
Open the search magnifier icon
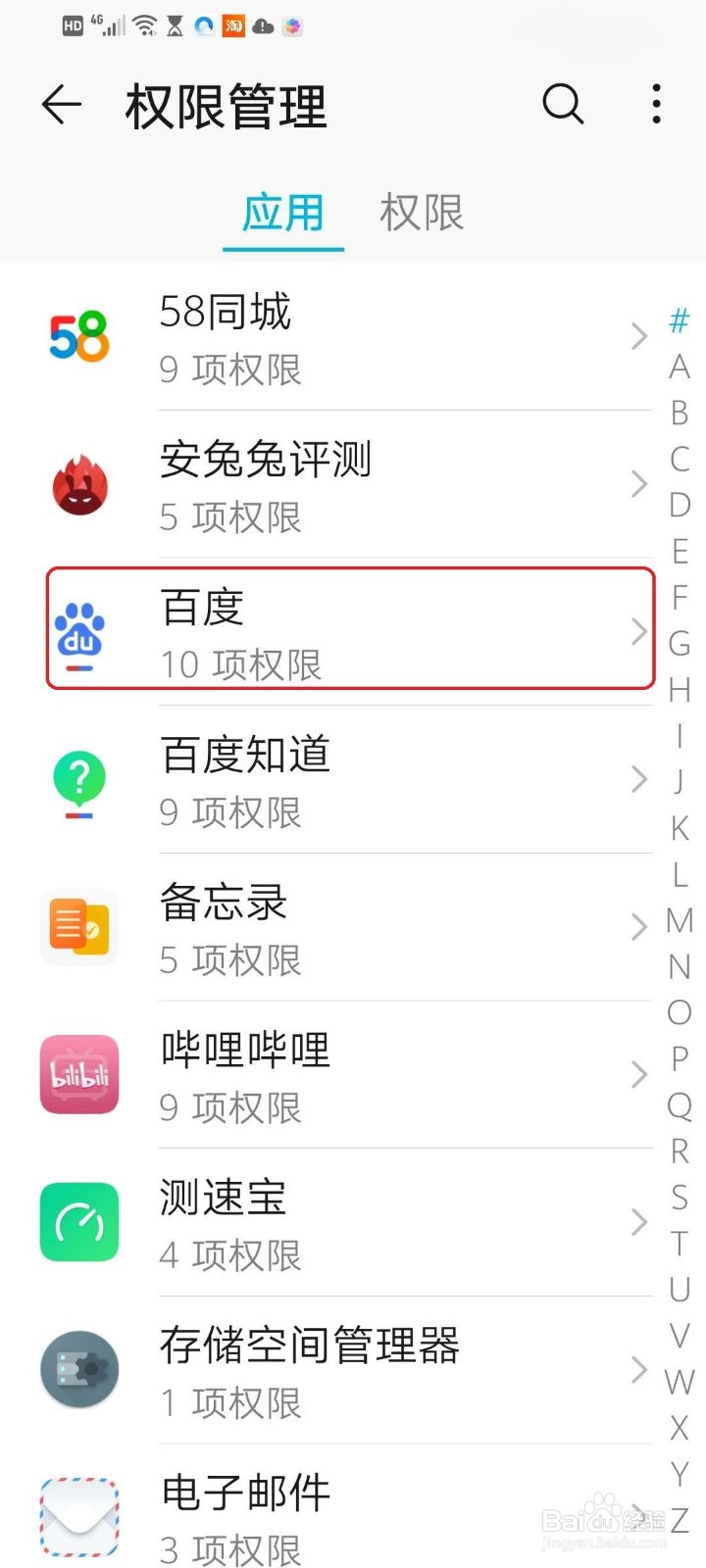click(563, 105)
